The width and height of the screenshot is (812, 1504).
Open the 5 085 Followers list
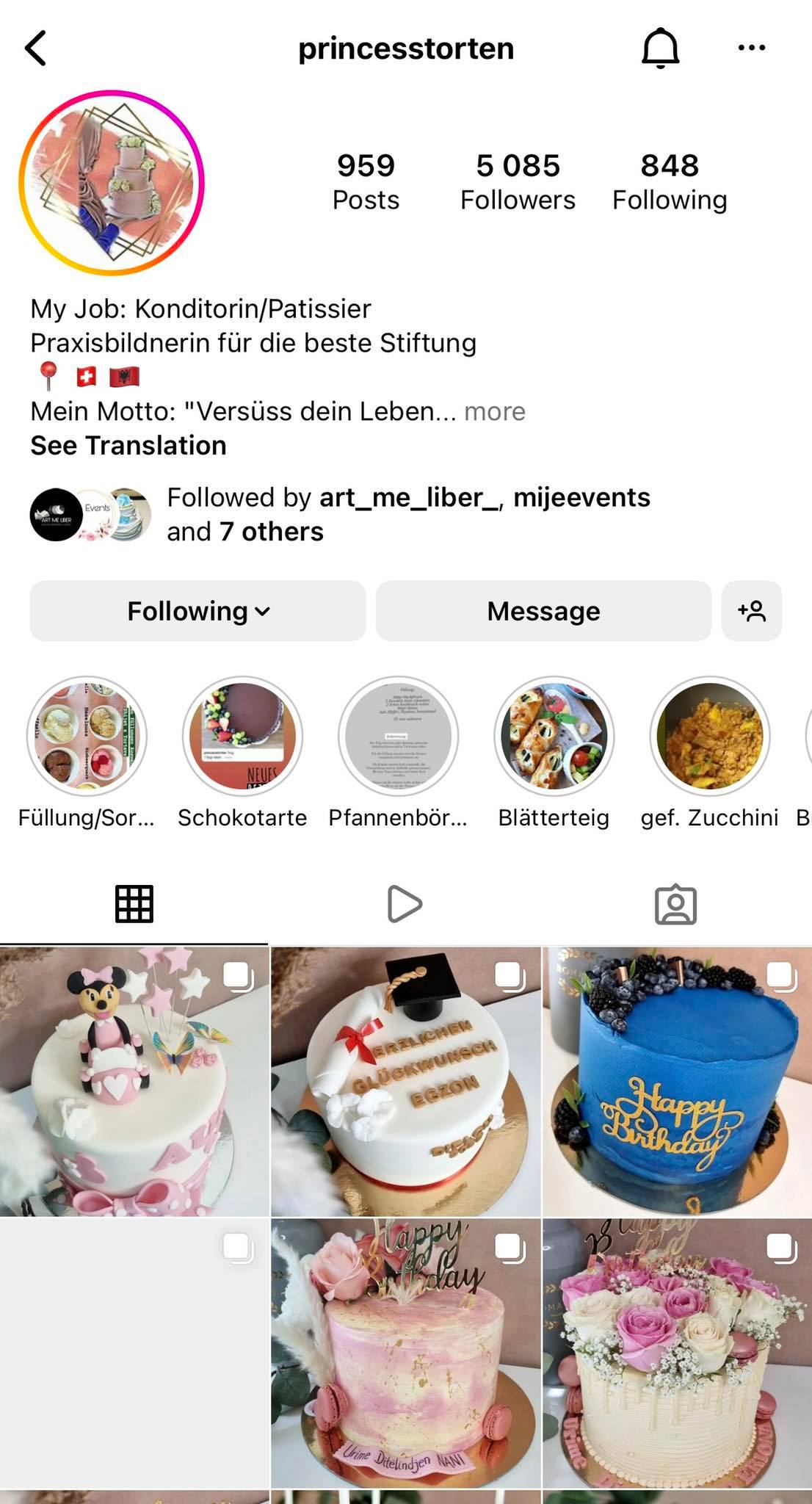click(x=518, y=181)
